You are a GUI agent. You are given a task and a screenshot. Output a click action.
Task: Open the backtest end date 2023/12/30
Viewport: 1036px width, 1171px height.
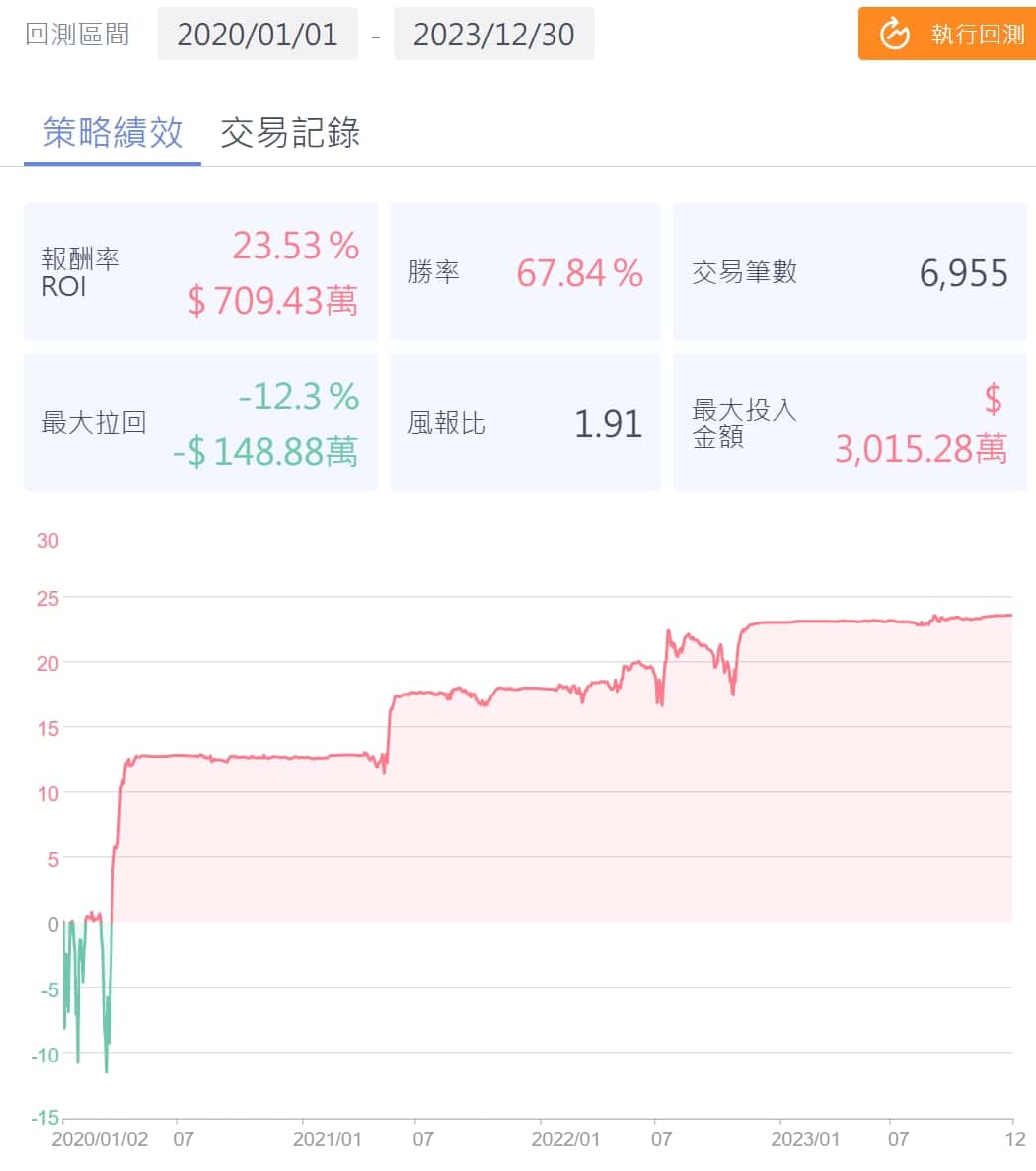pos(493,35)
